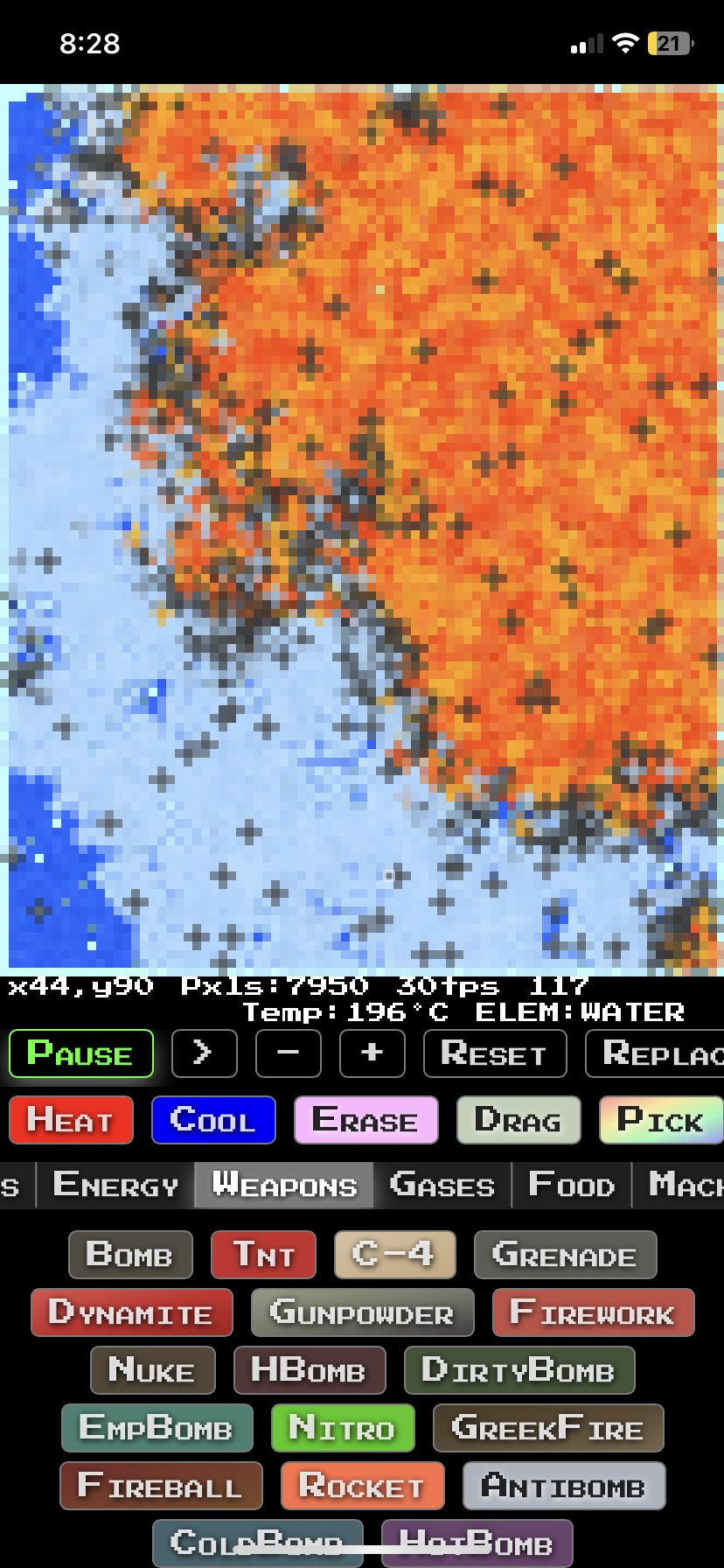
Task: Select the Rocket element
Action: pos(362,1486)
